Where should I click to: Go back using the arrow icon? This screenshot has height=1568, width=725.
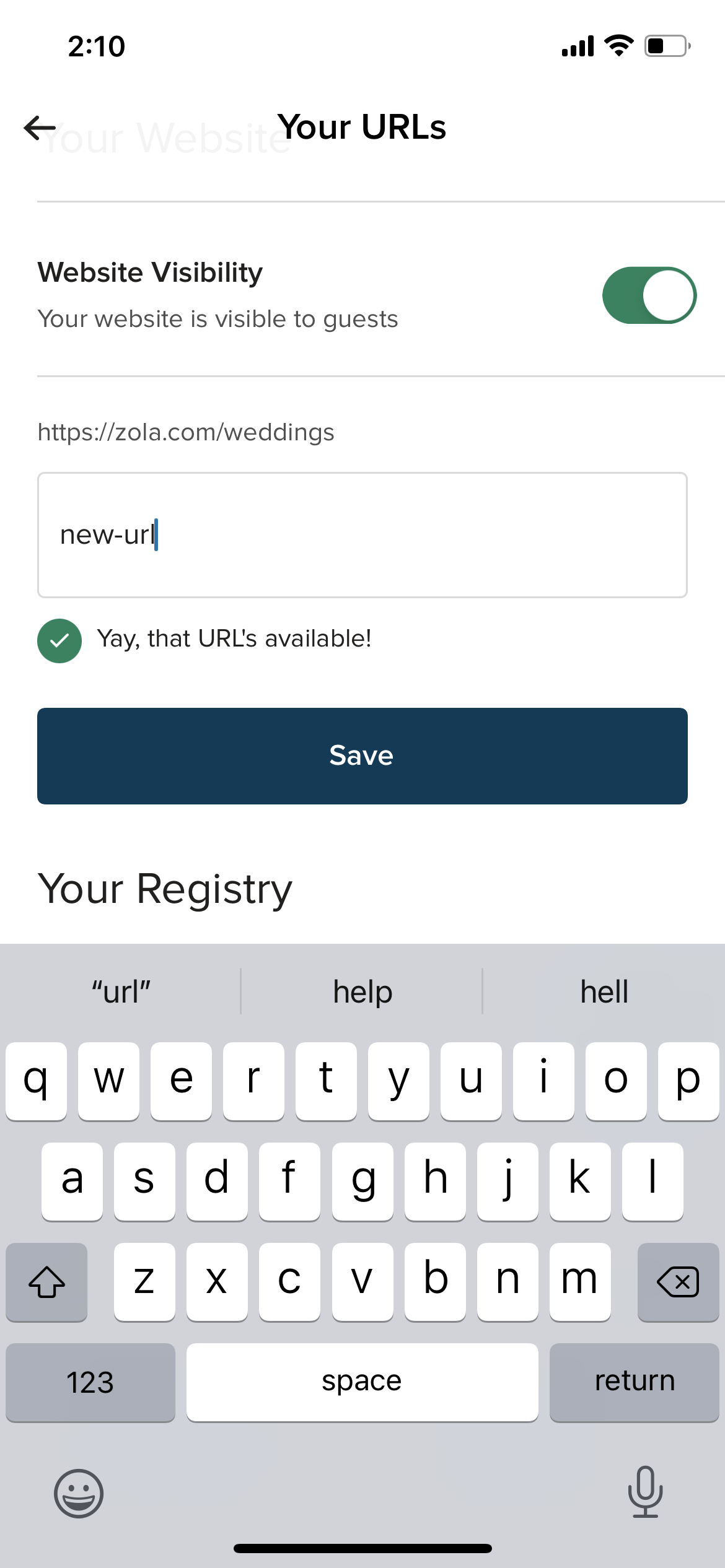(40, 128)
